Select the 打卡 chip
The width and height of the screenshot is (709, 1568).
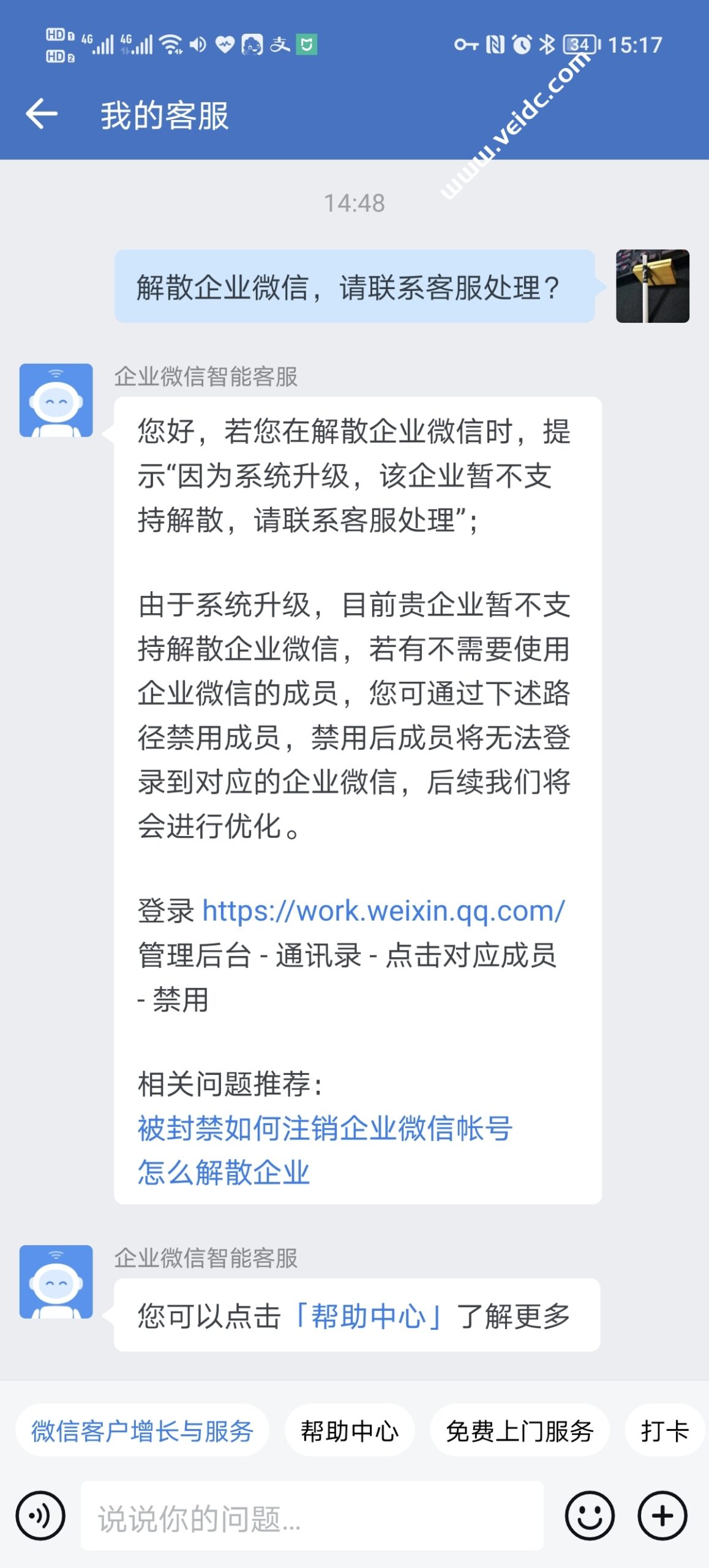pyautogui.click(x=664, y=1431)
